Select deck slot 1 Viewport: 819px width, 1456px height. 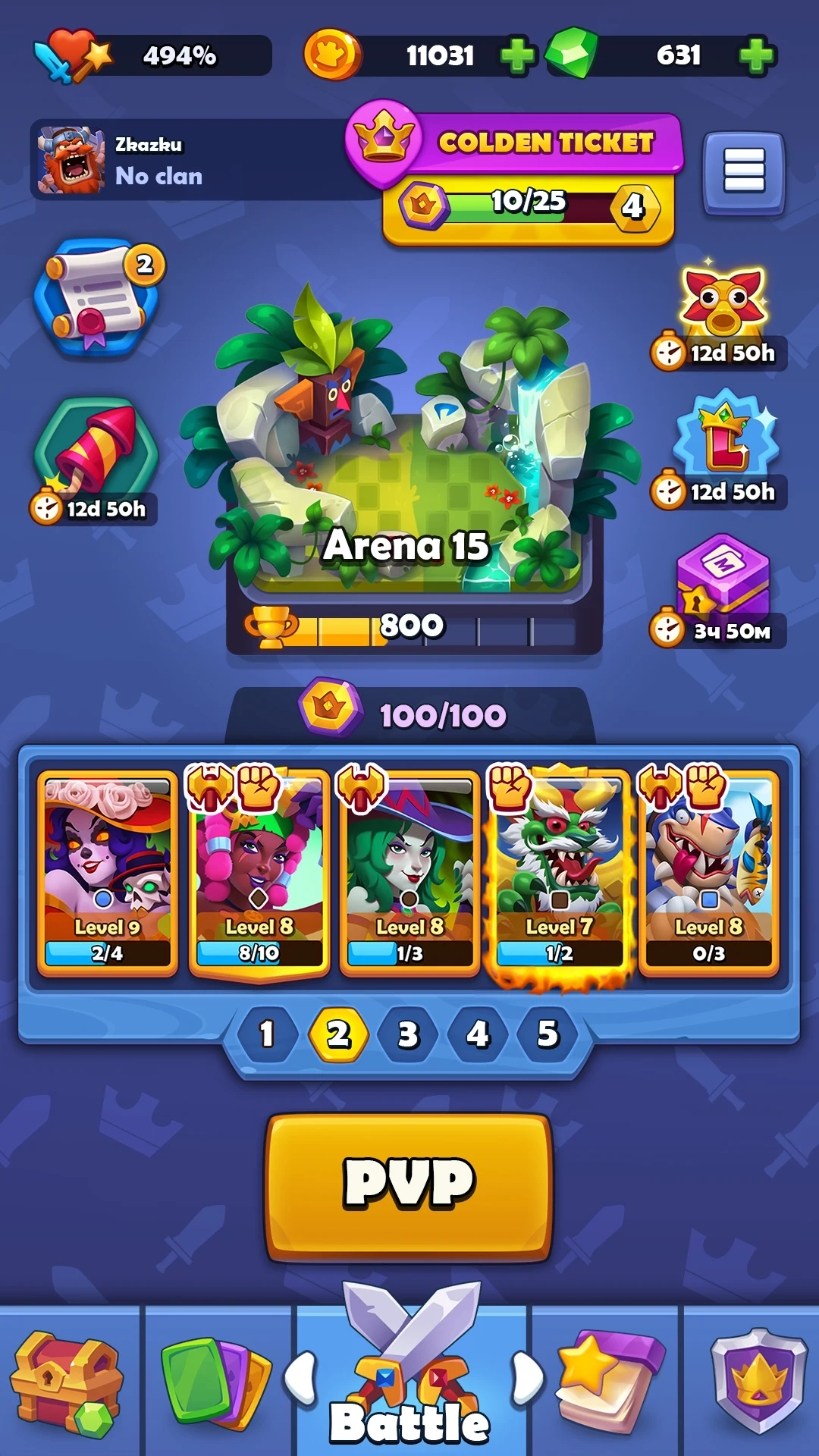267,1034
